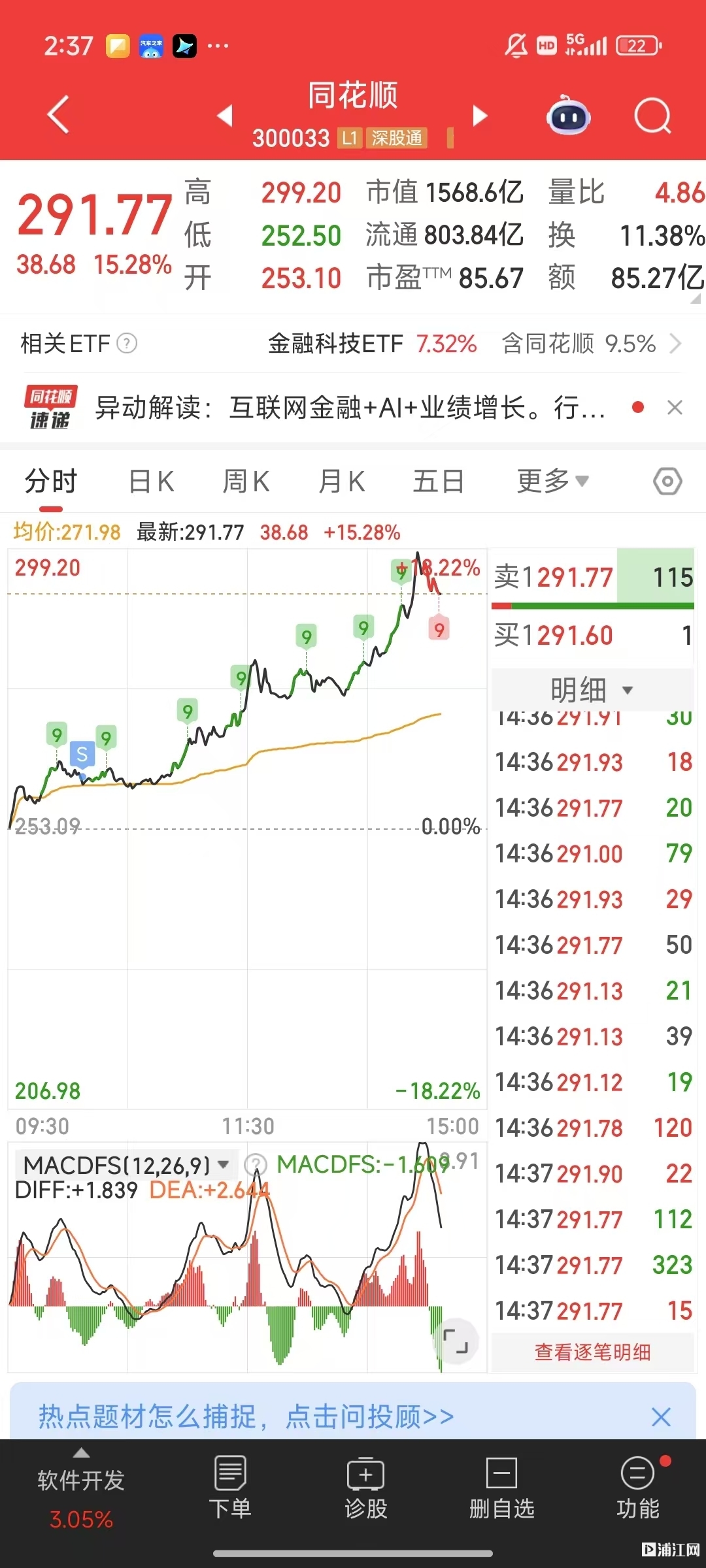This screenshot has width=706, height=1568.
Task: Tap 查看逐笔明细 link
Action: coord(592,1352)
